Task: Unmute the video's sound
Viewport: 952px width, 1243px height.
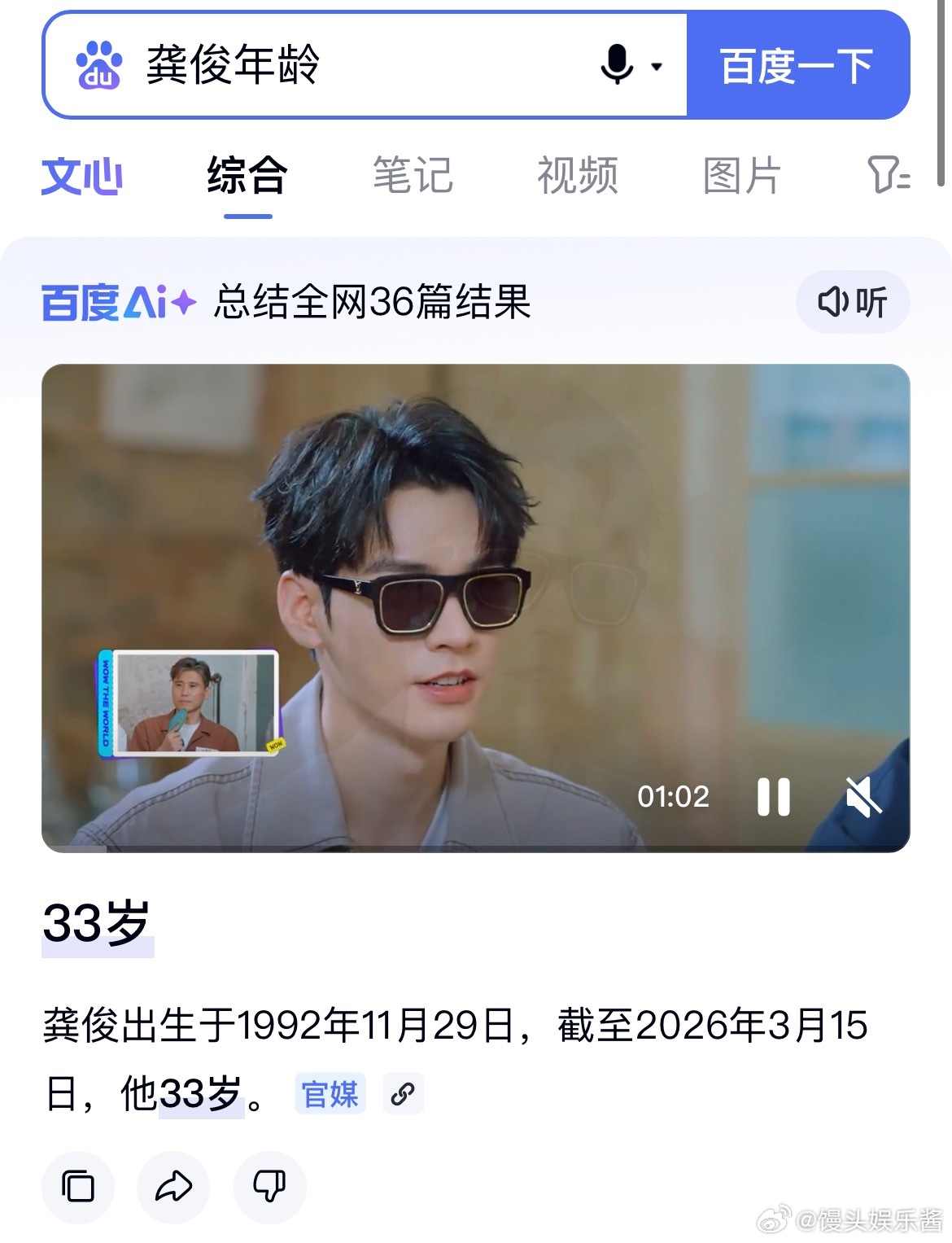Action: 865,795
